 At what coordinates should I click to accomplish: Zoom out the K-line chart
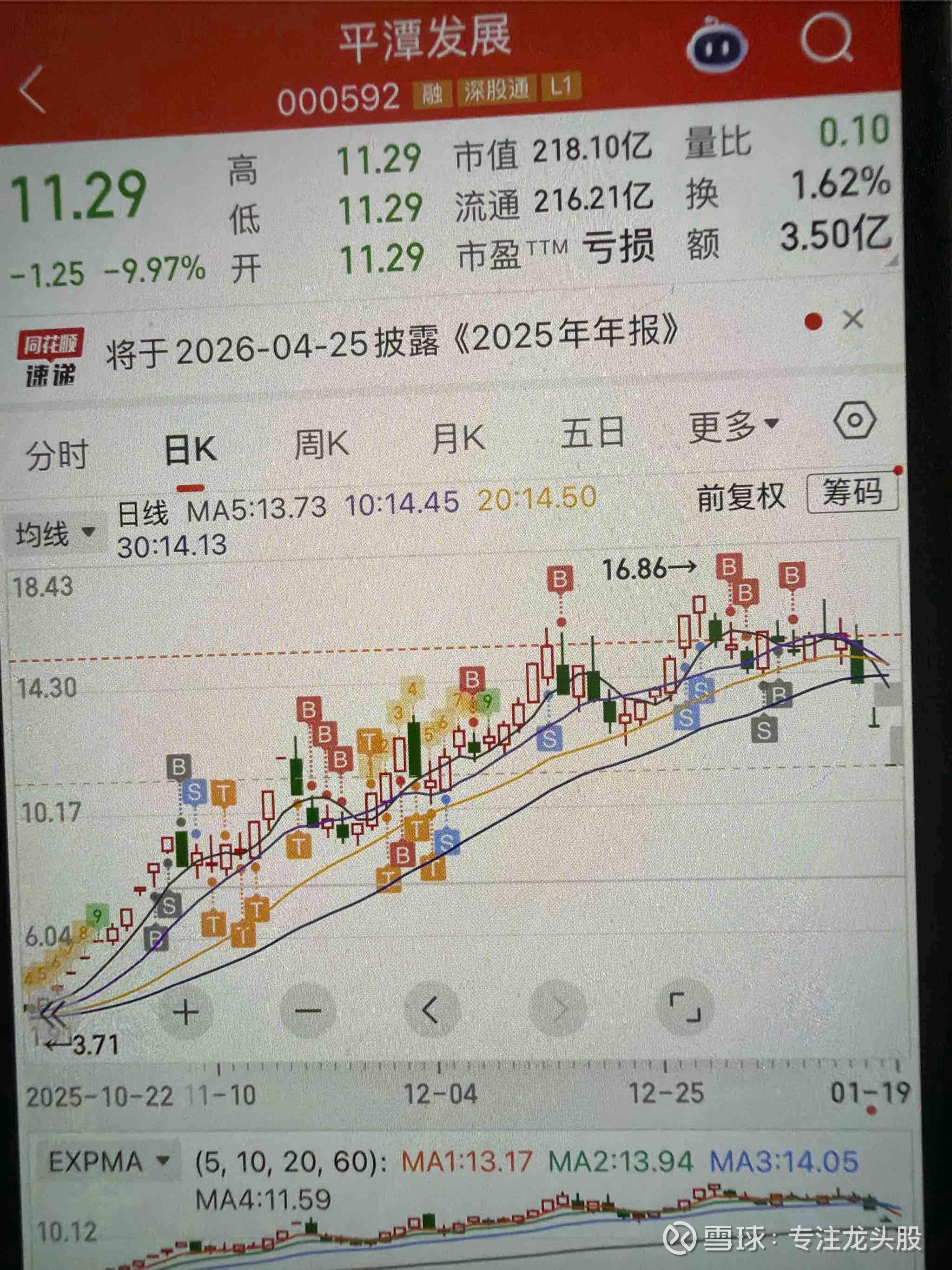pyautogui.click(x=308, y=1011)
